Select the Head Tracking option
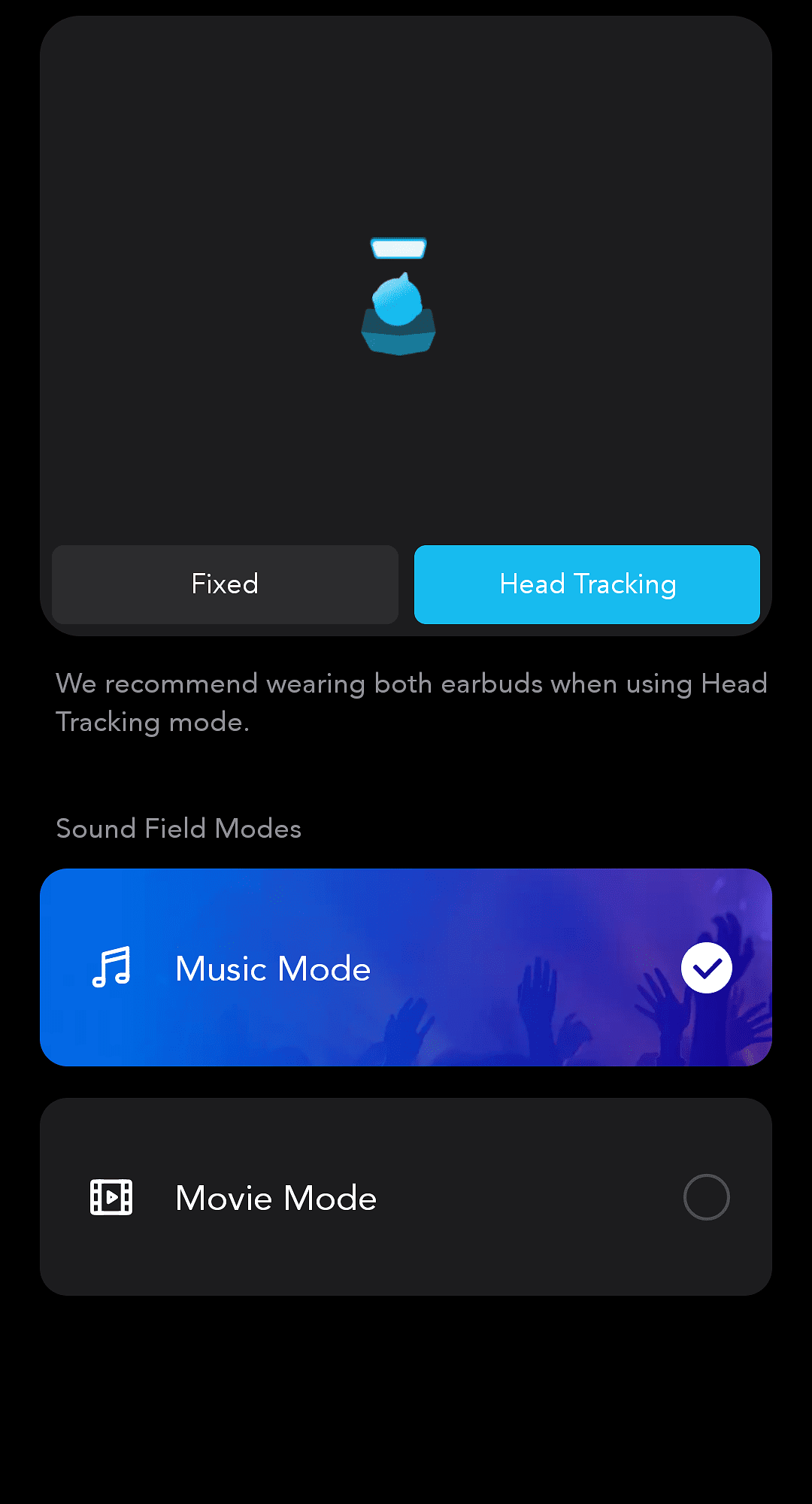This screenshot has width=812, height=1504. coord(587,584)
